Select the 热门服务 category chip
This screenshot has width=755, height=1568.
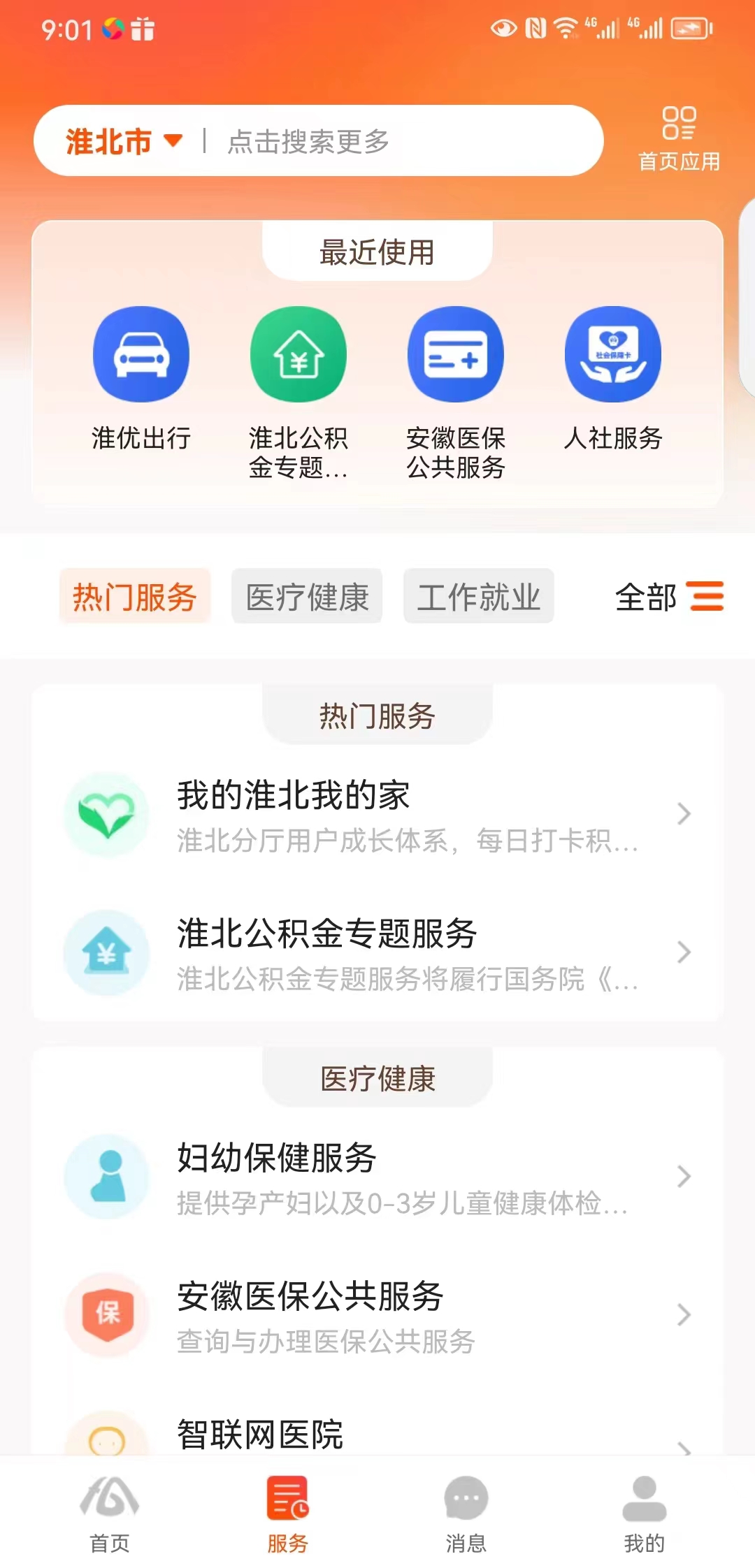(134, 597)
